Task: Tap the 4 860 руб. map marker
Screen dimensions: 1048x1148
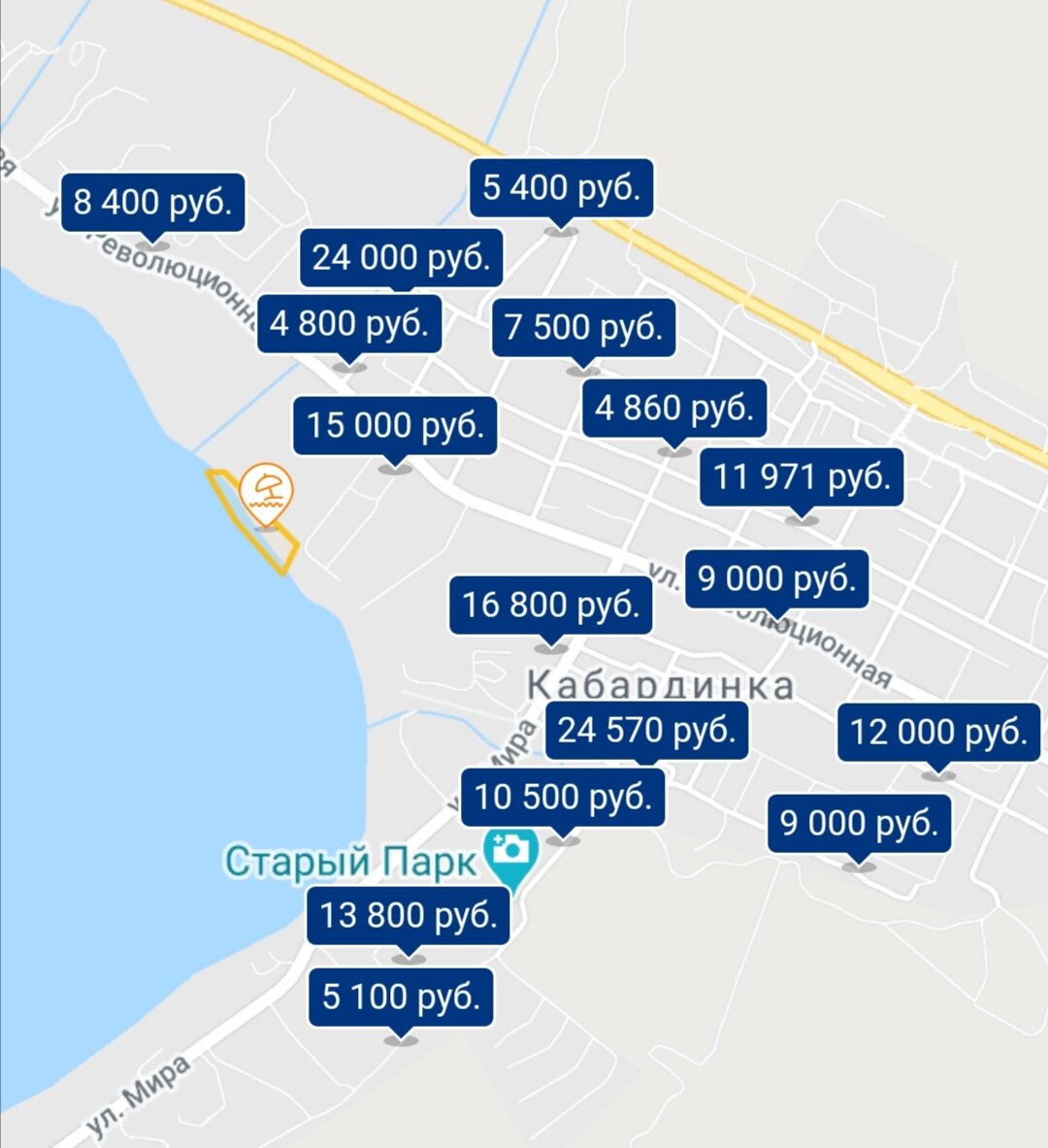Action: [674, 409]
